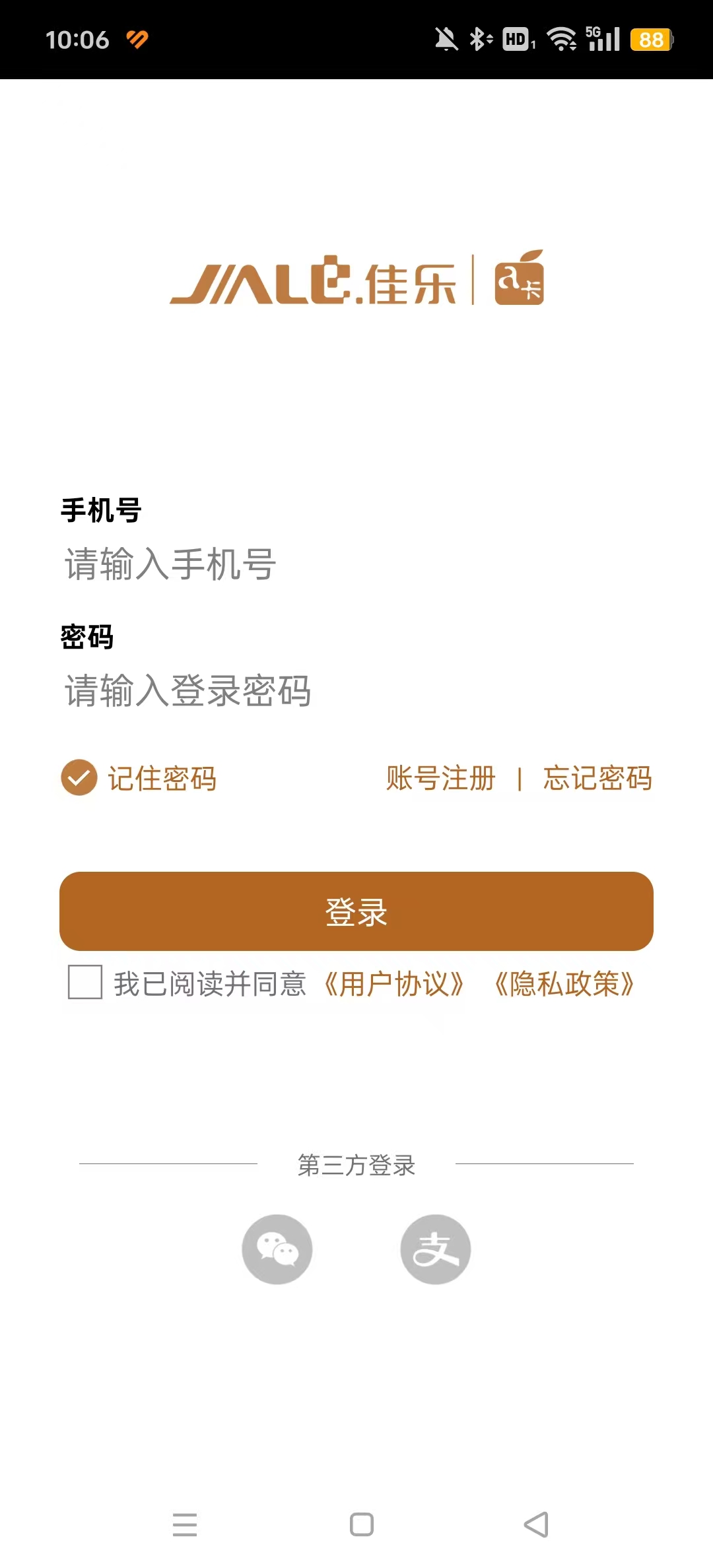Go to the system home screen
The width and height of the screenshot is (713, 1568).
362,1524
